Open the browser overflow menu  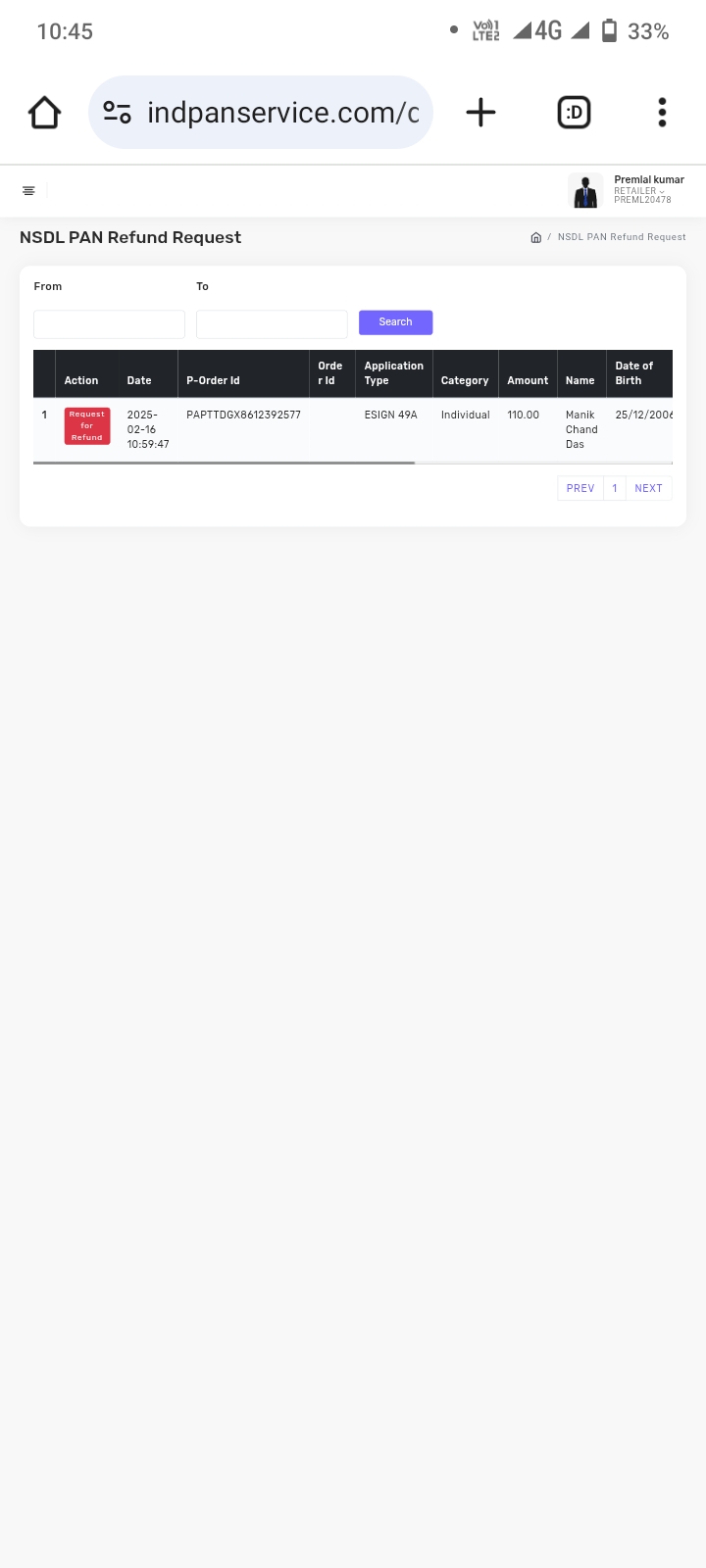coord(662,113)
